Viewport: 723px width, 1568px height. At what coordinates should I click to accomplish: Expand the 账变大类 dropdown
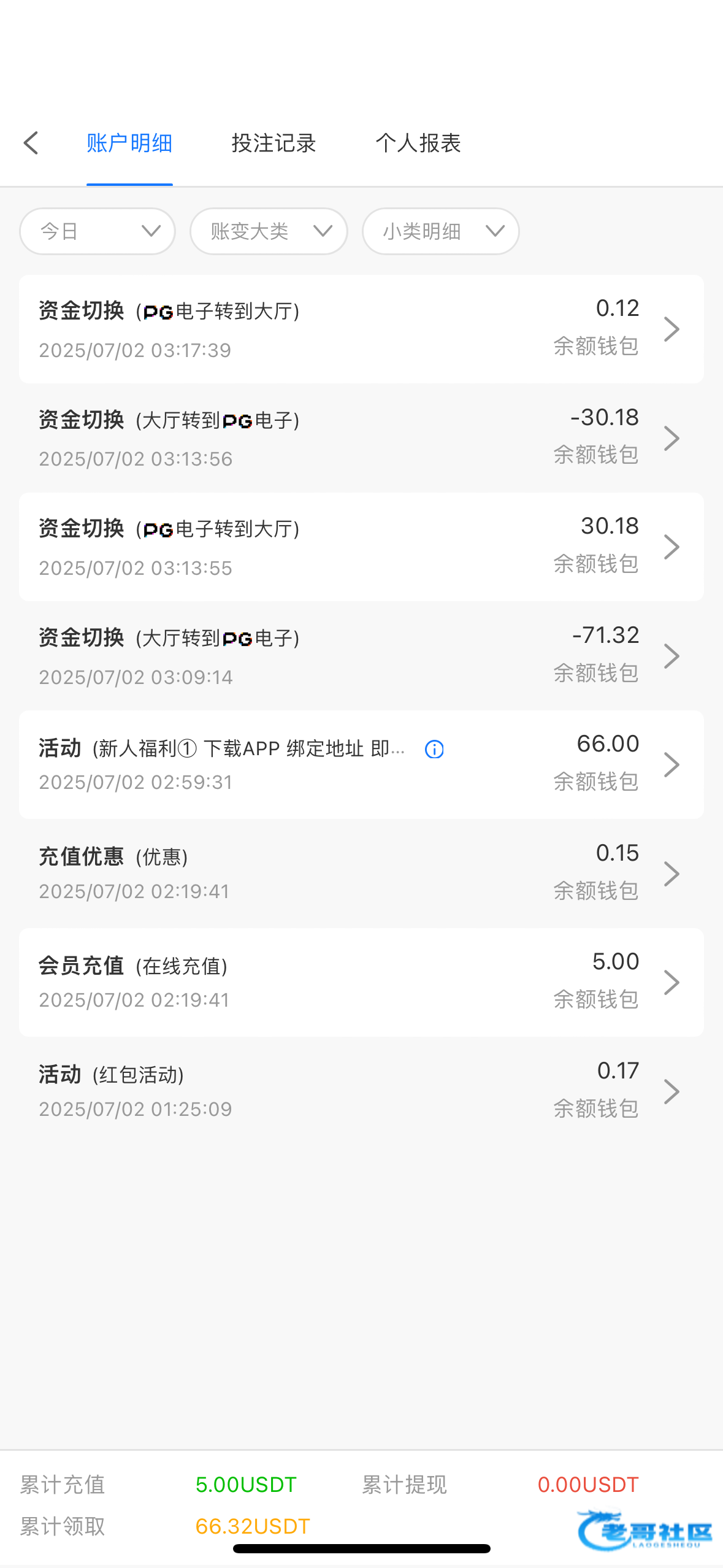(269, 231)
